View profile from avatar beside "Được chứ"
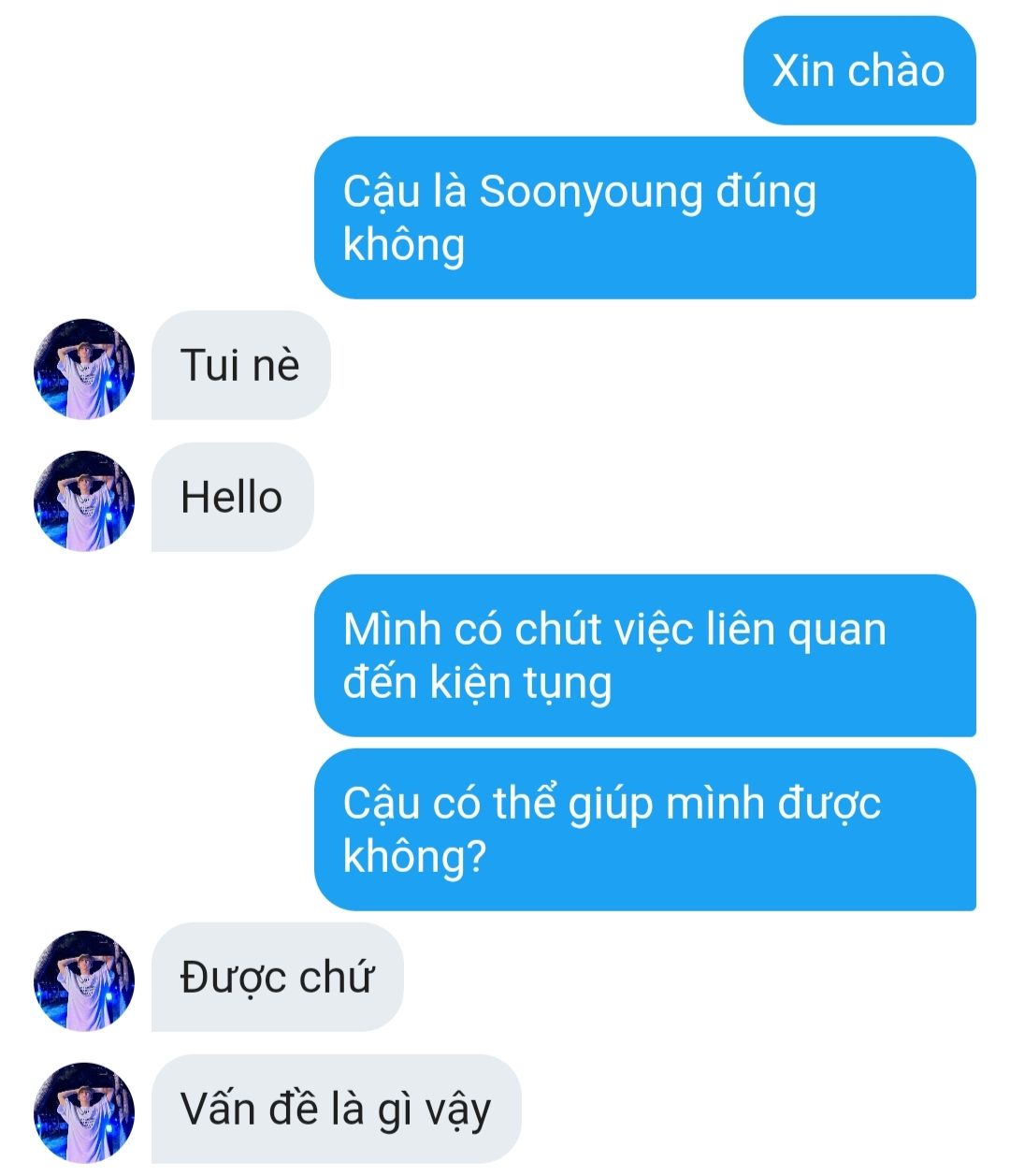 pos(84,980)
